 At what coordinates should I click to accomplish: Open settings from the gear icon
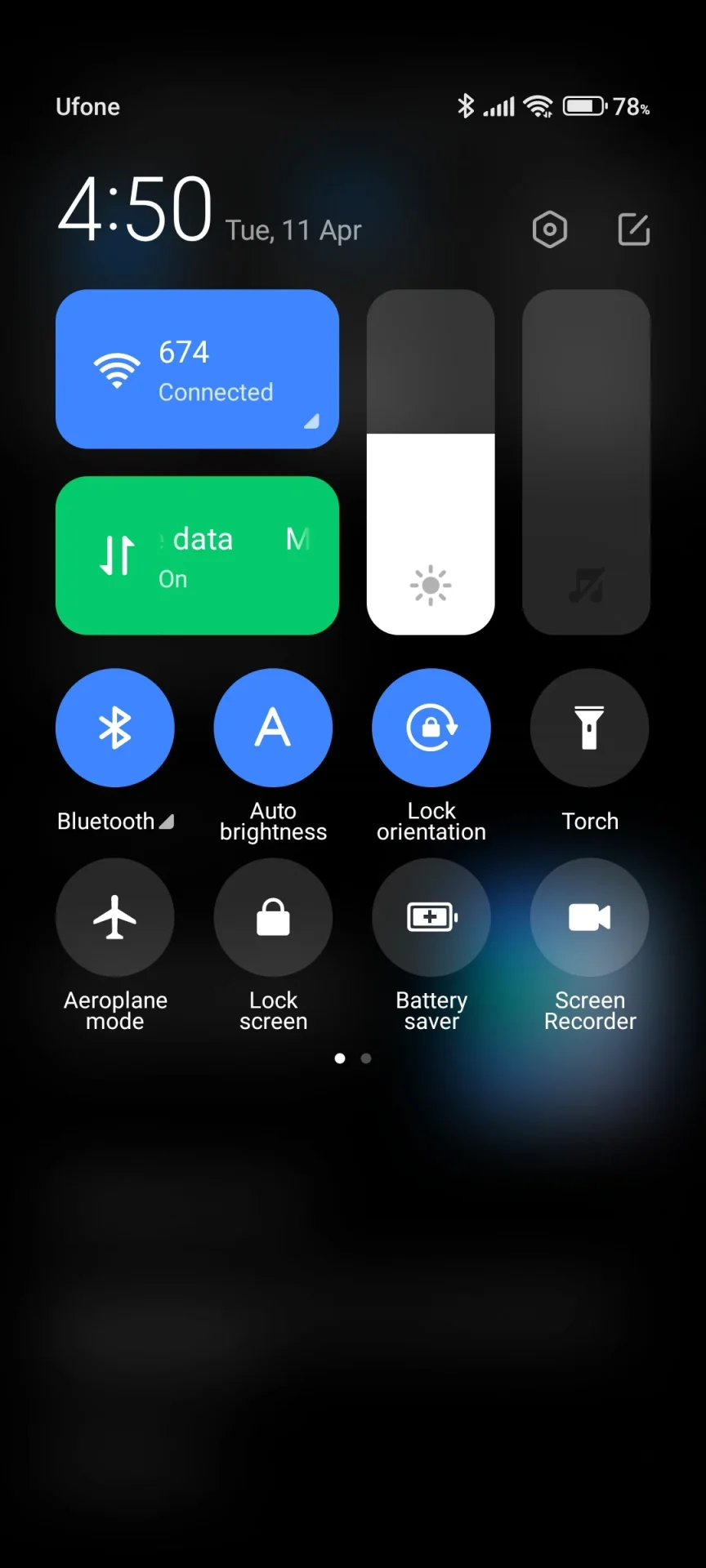tap(550, 229)
